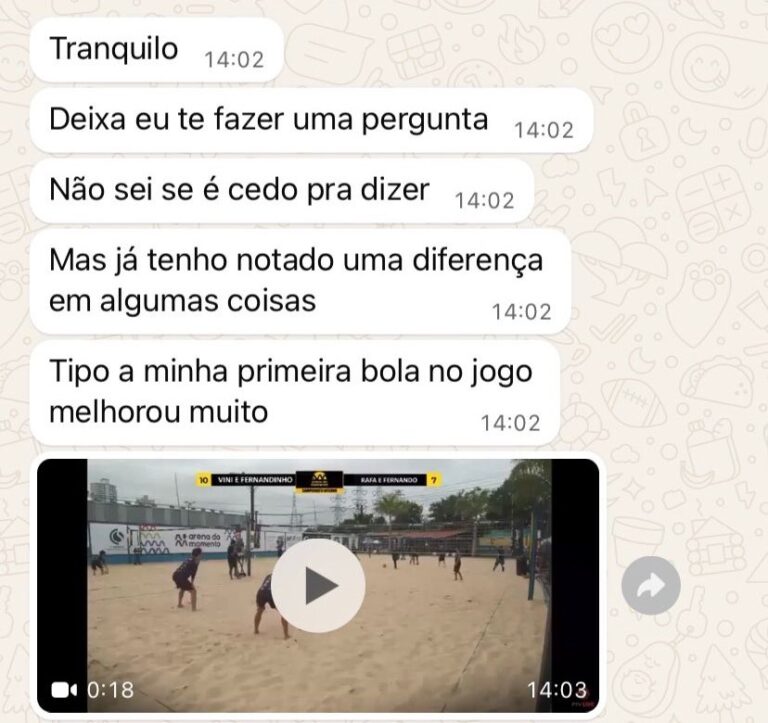Play the 0:18 beach volleyball video
The height and width of the screenshot is (723, 768).
coord(318,585)
